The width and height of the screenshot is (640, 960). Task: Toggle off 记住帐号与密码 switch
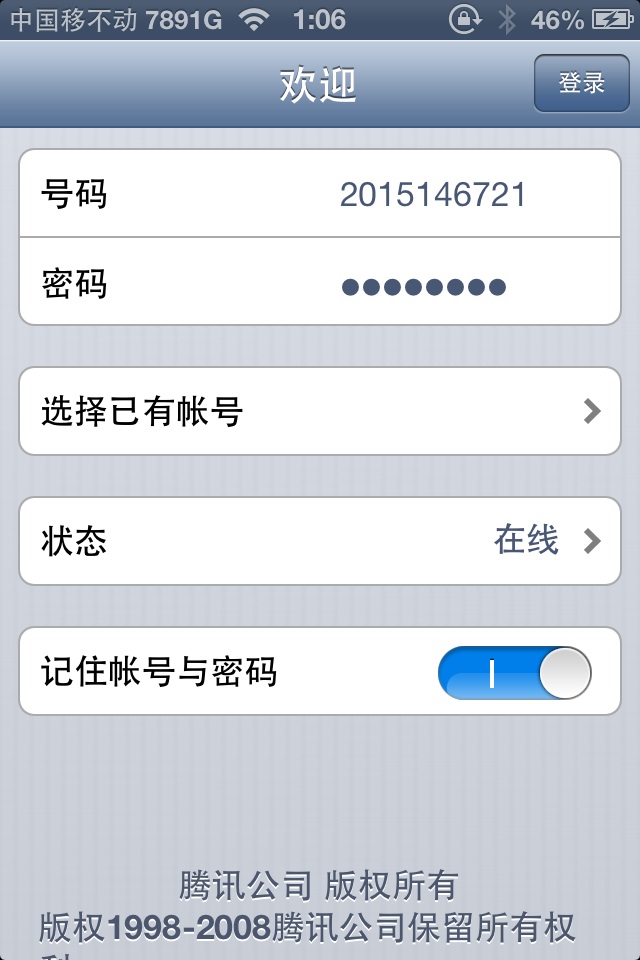tap(514, 673)
